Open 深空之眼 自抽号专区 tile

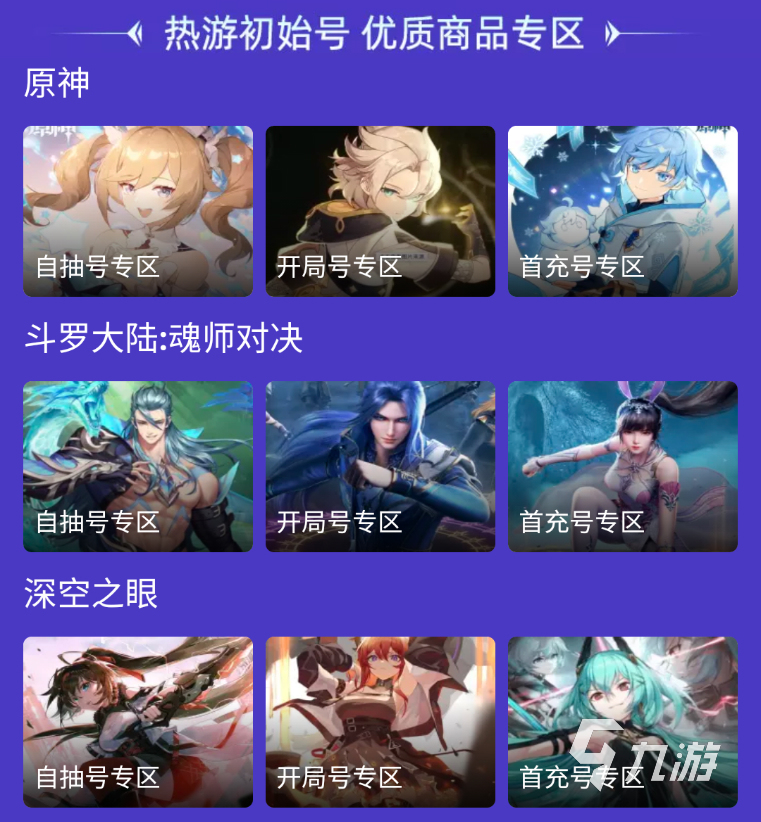tap(138, 721)
